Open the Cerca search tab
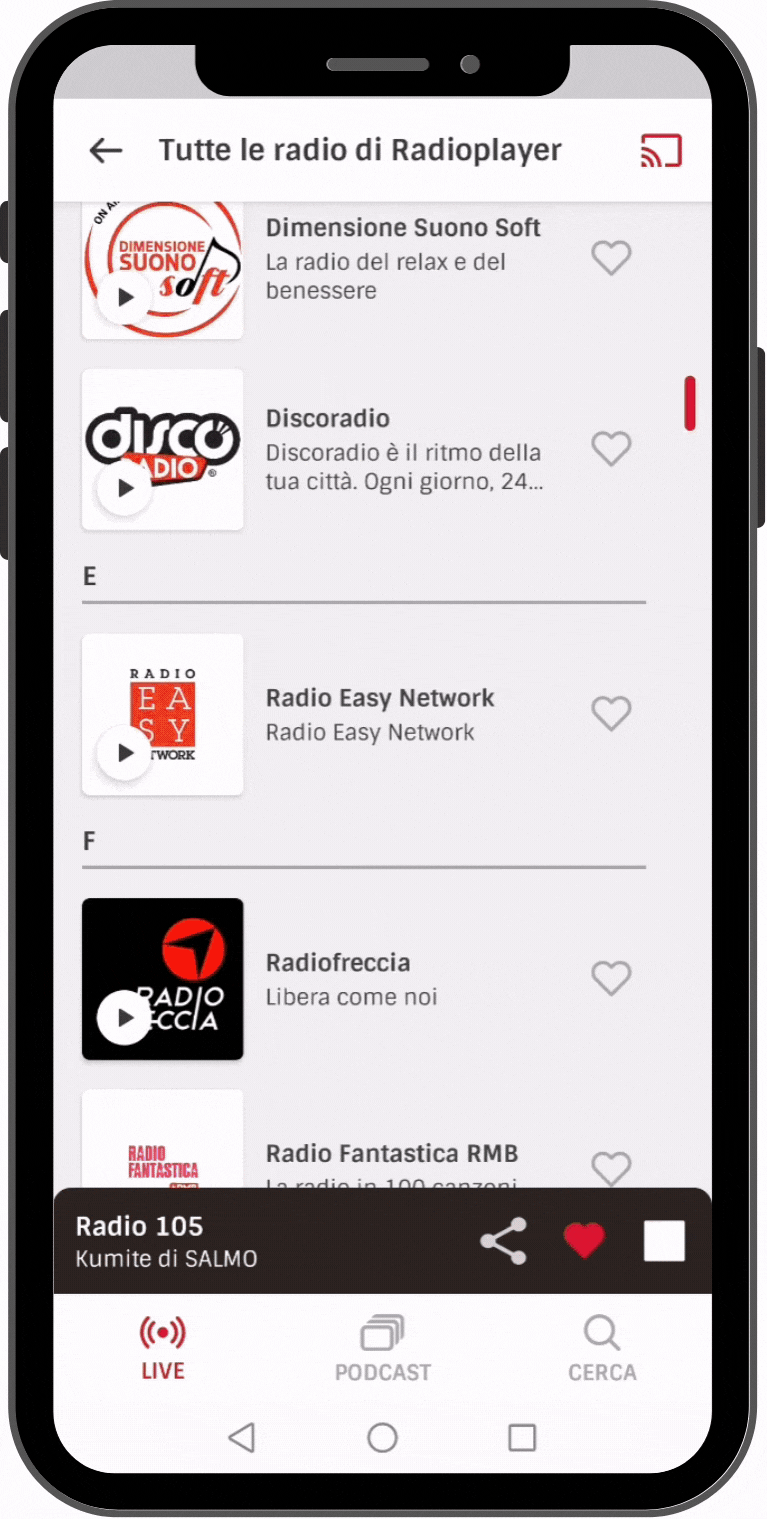This screenshot has height=1519, width=767. tap(602, 1348)
